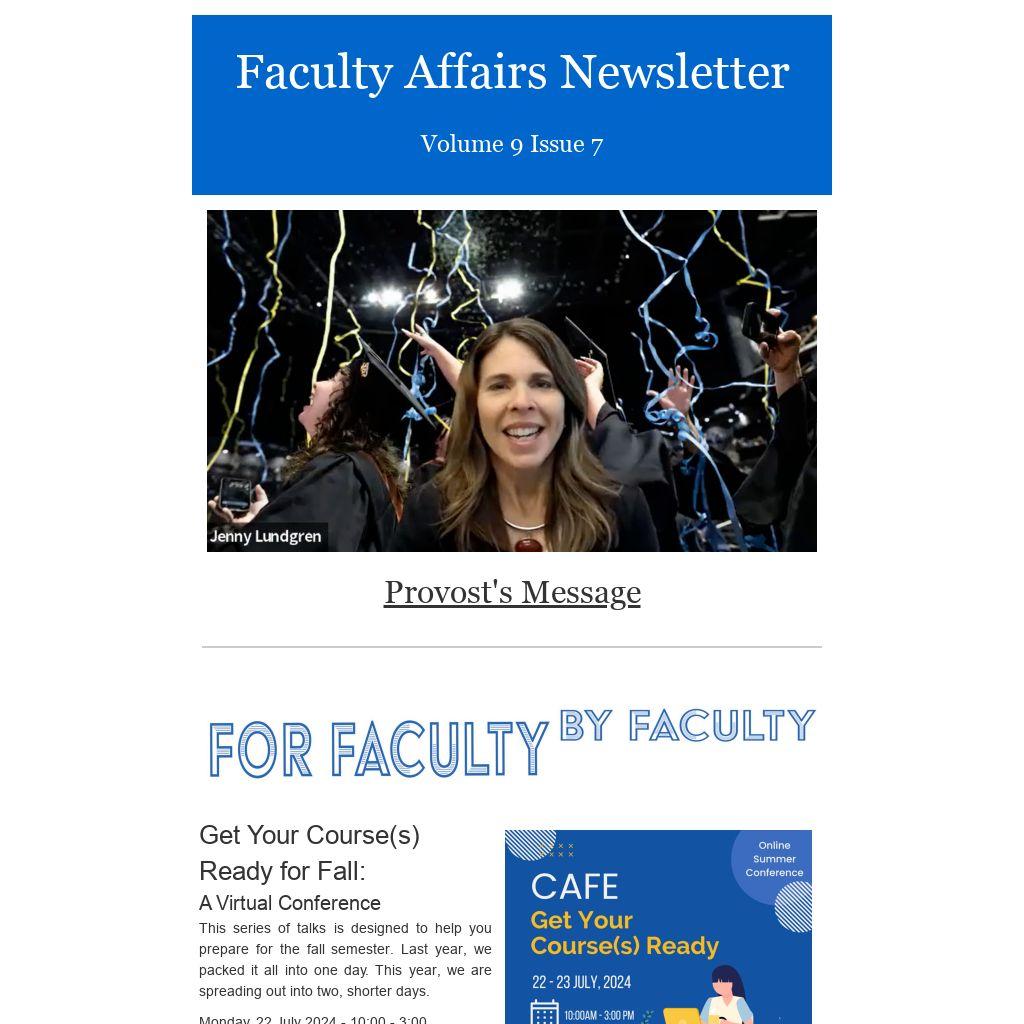The width and height of the screenshot is (1024, 1024).
Task: Open the Provost's Message link
Action: click(x=512, y=592)
